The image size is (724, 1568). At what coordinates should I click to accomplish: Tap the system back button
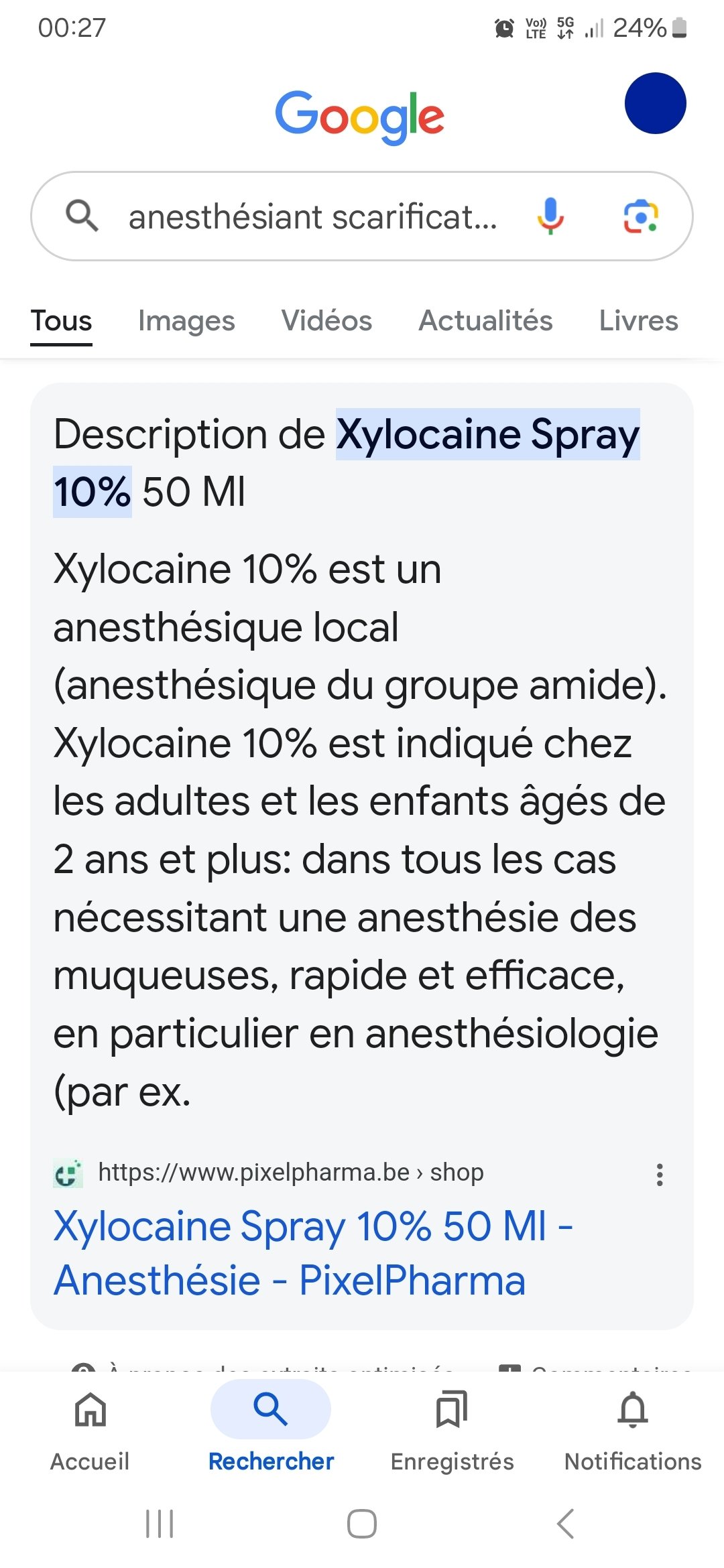tap(565, 1524)
